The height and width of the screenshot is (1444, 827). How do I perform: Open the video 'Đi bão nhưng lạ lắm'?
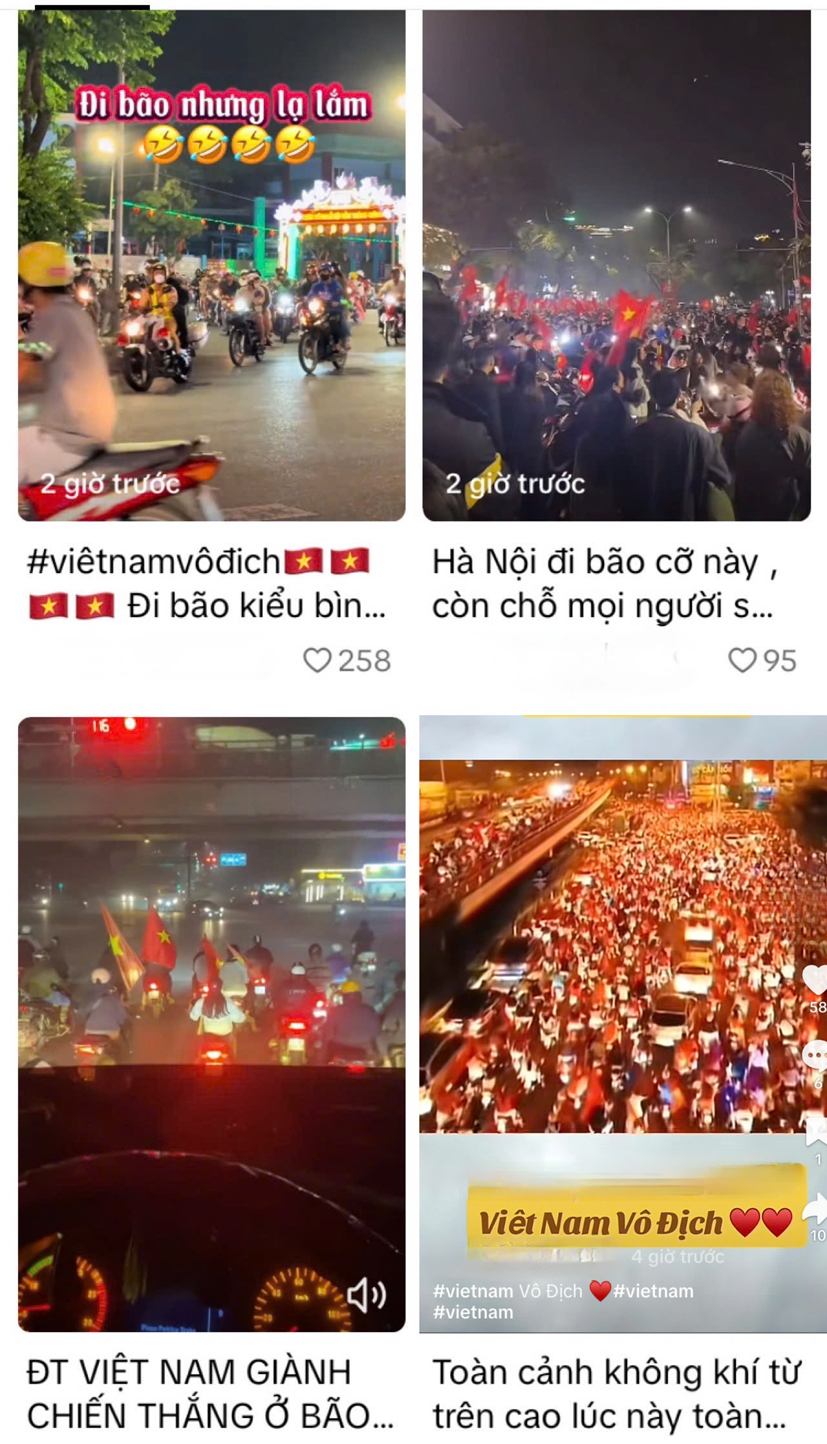tap(211, 265)
